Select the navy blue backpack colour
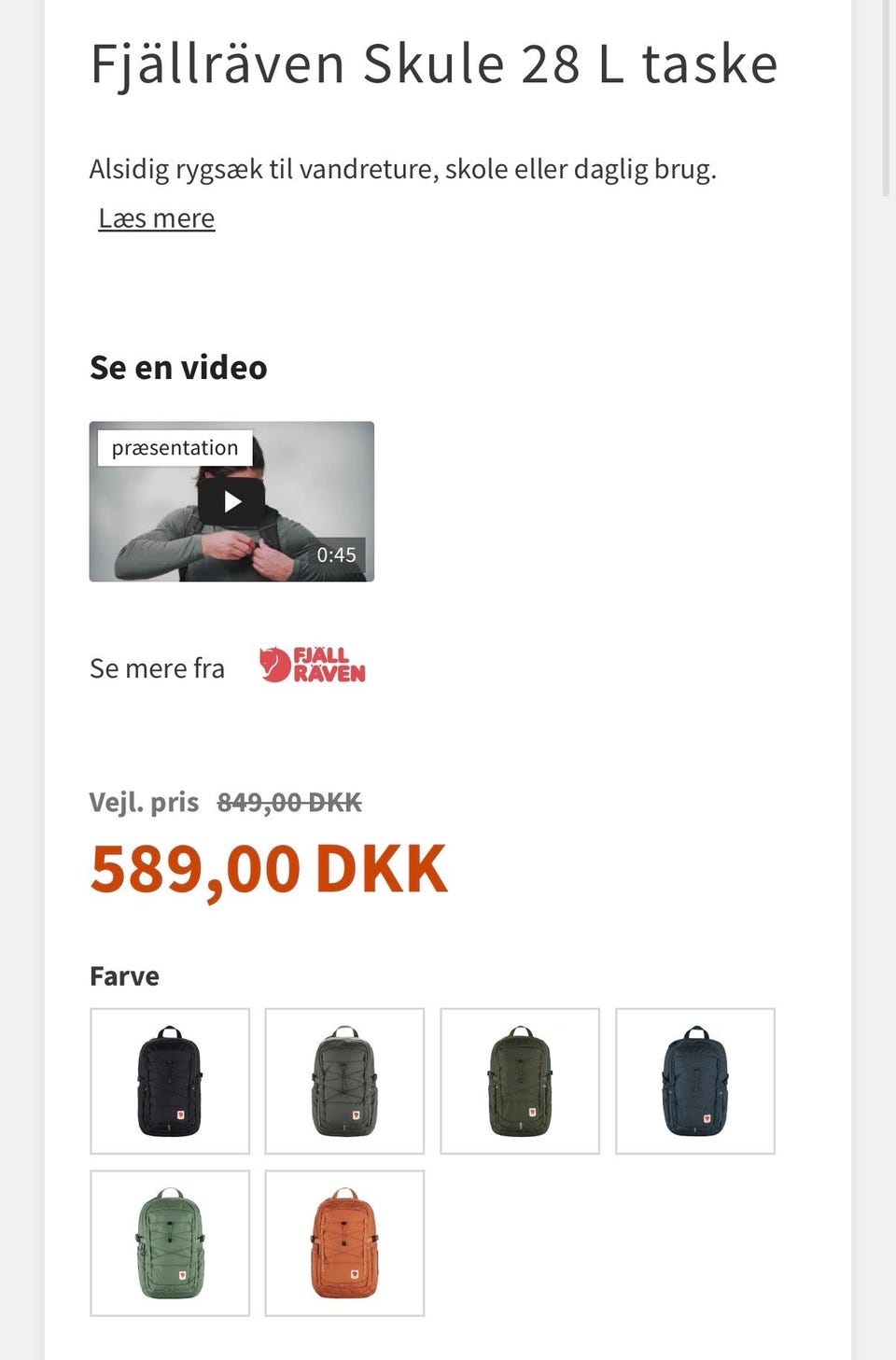Viewport: 896px width, 1360px height. [695, 1081]
